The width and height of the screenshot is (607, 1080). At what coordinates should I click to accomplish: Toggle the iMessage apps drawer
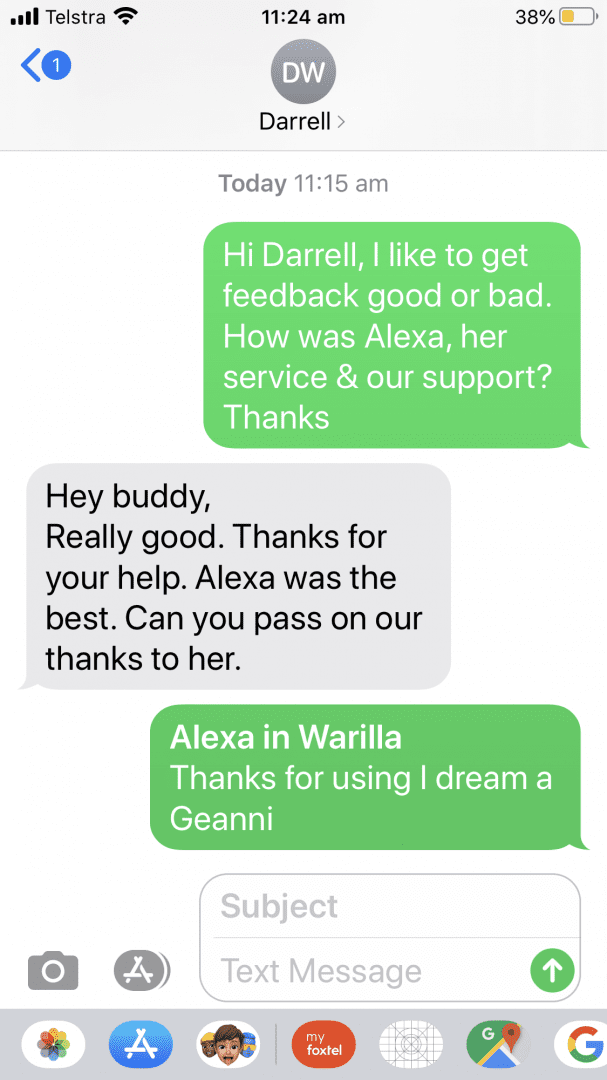click(x=141, y=970)
